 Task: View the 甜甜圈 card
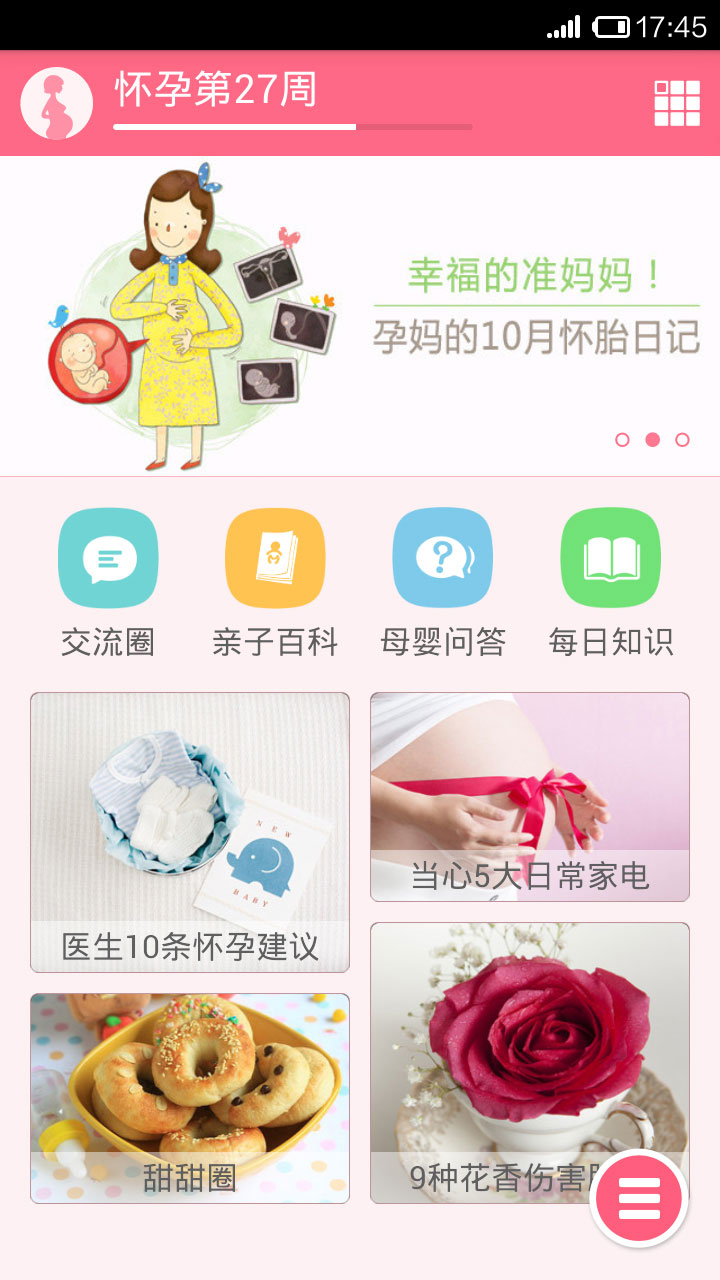190,1097
